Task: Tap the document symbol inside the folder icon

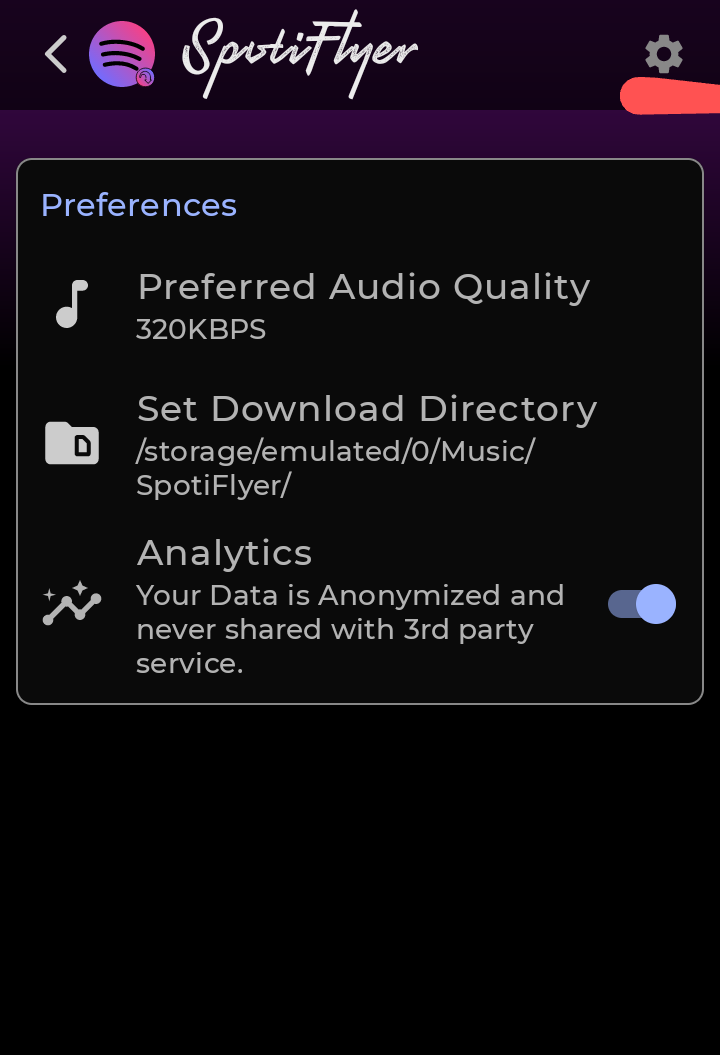Action: (80, 446)
